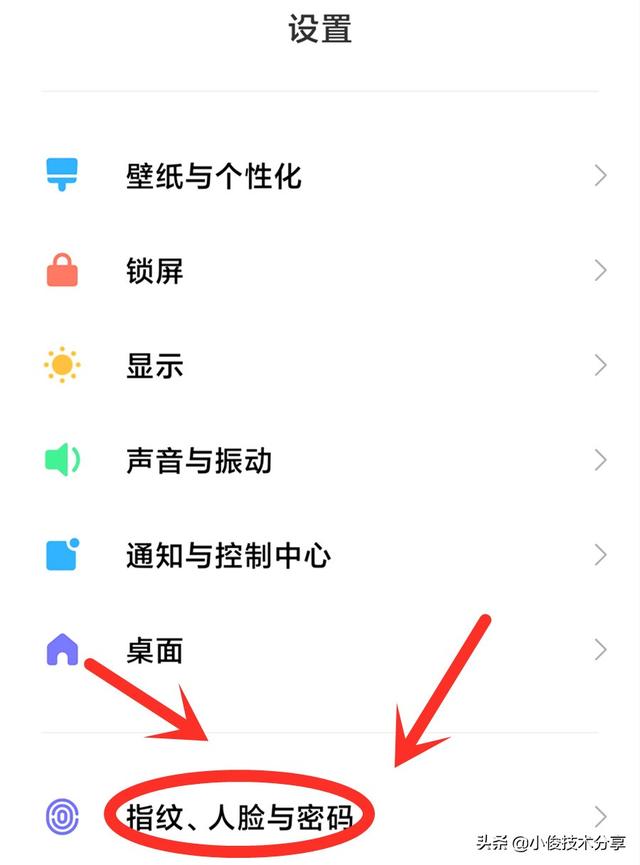Tap 指纹、人脸与密码
640x865 pixels.
[240, 818]
